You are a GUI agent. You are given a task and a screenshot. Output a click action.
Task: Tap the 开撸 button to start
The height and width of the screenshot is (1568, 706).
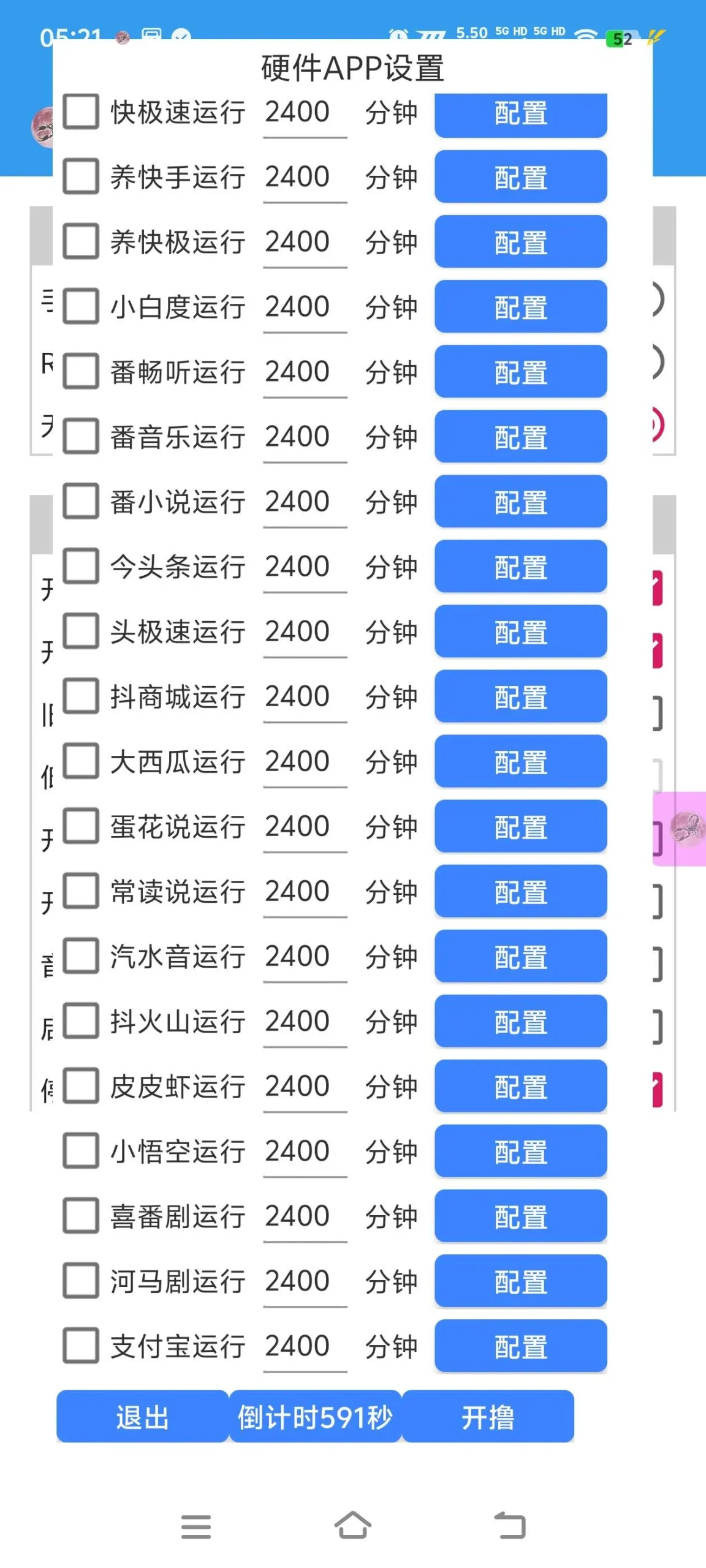pyautogui.click(x=488, y=1418)
